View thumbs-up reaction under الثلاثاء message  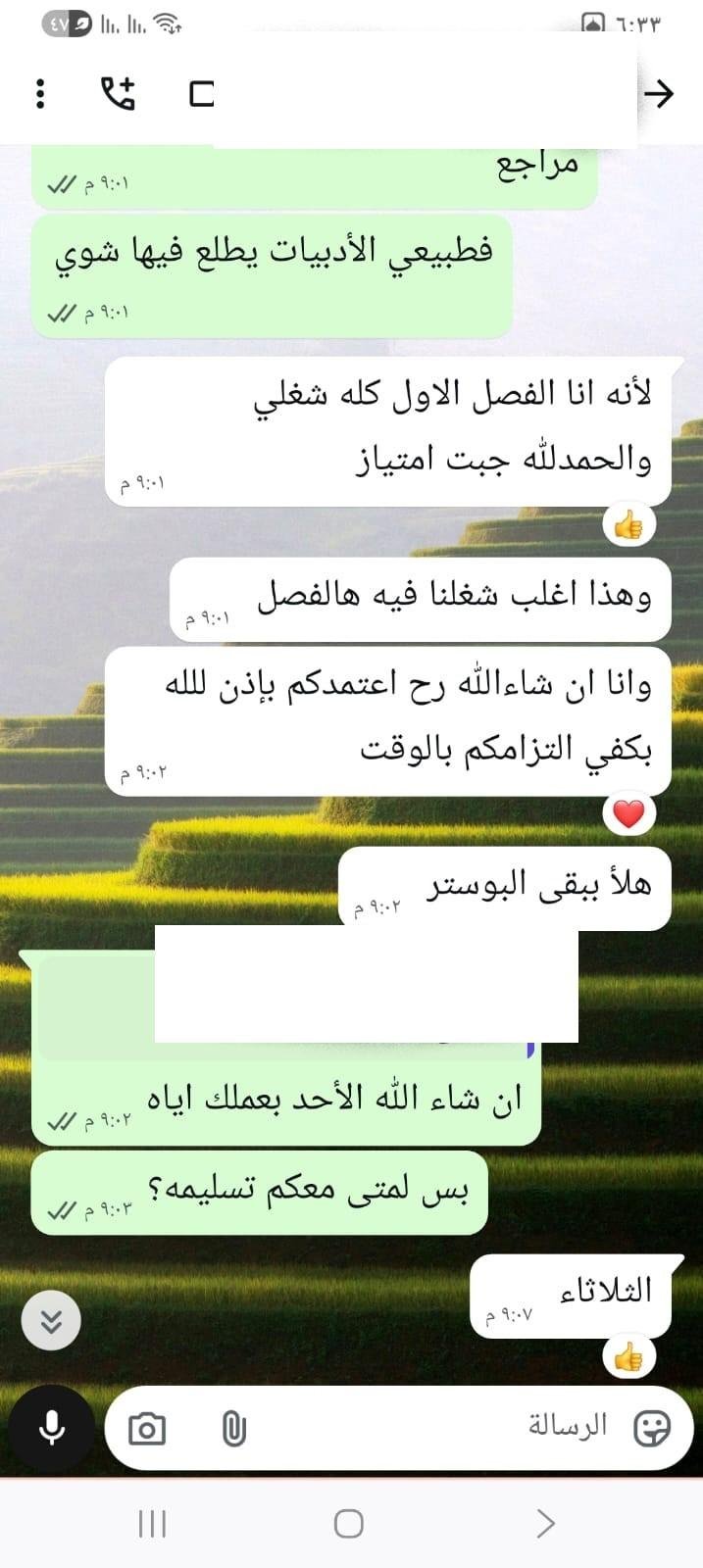coord(628,1358)
